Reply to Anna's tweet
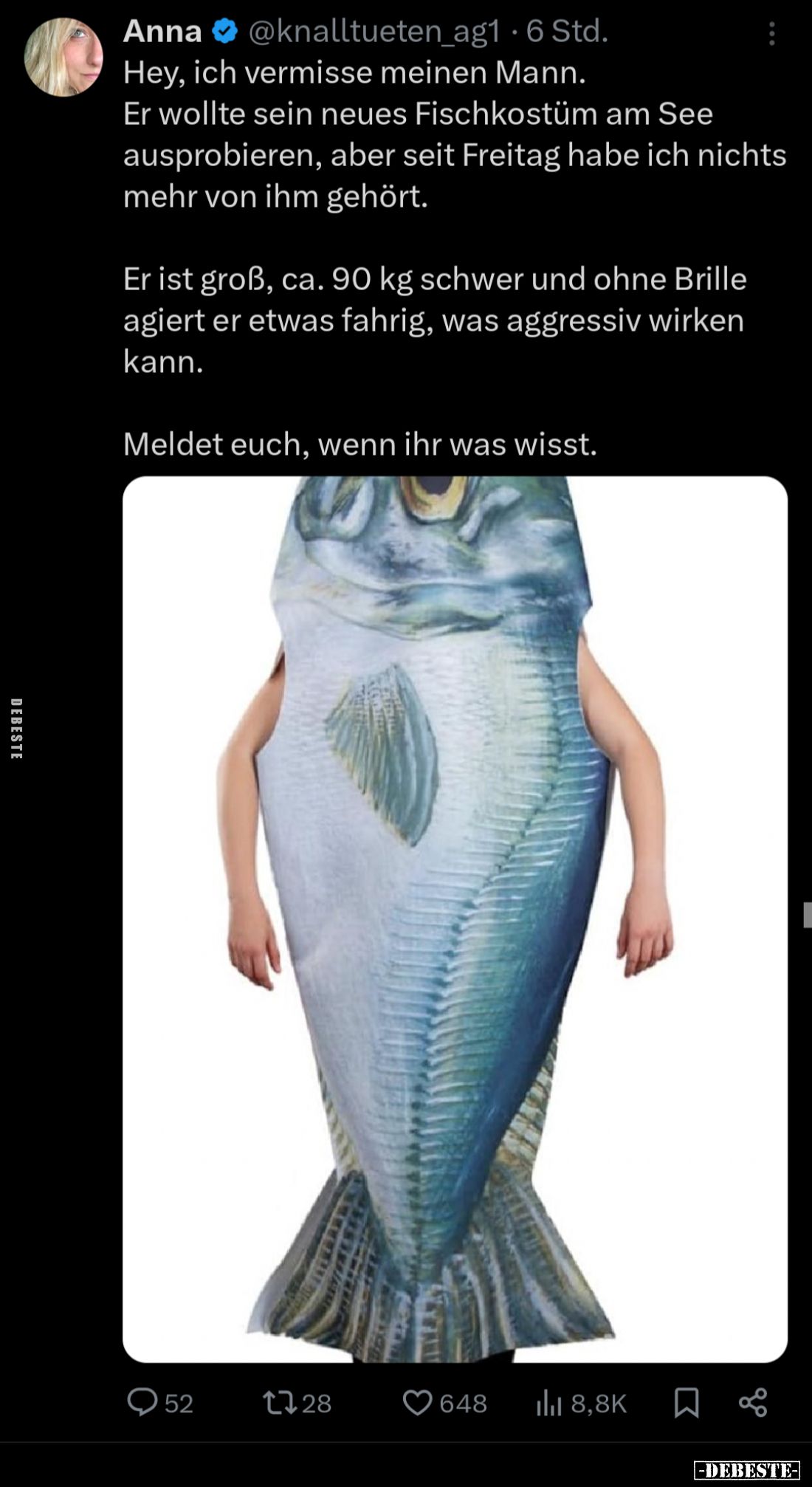Screen dimensions: 812x1487 click(x=142, y=1401)
